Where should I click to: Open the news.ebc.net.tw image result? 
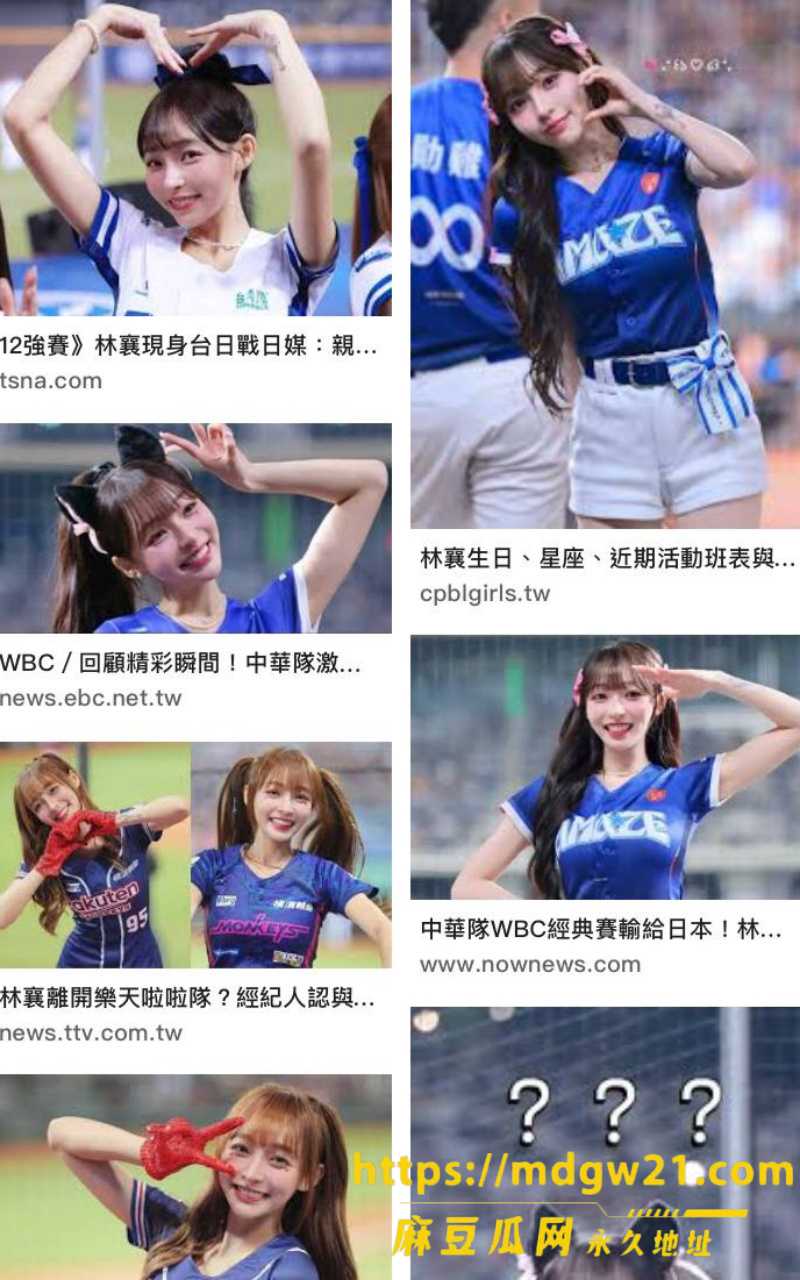[195, 529]
